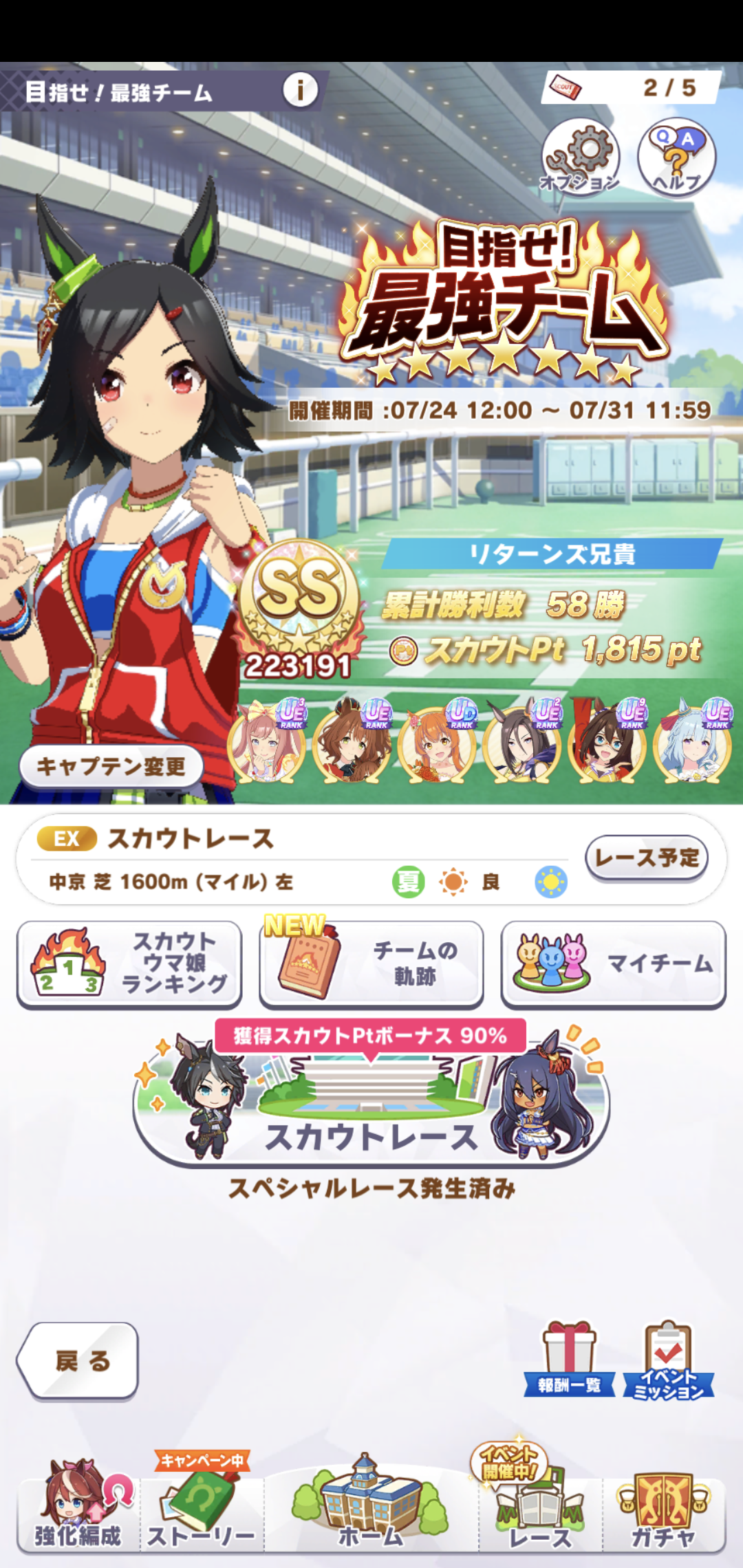Open マイチーム

click(x=614, y=963)
